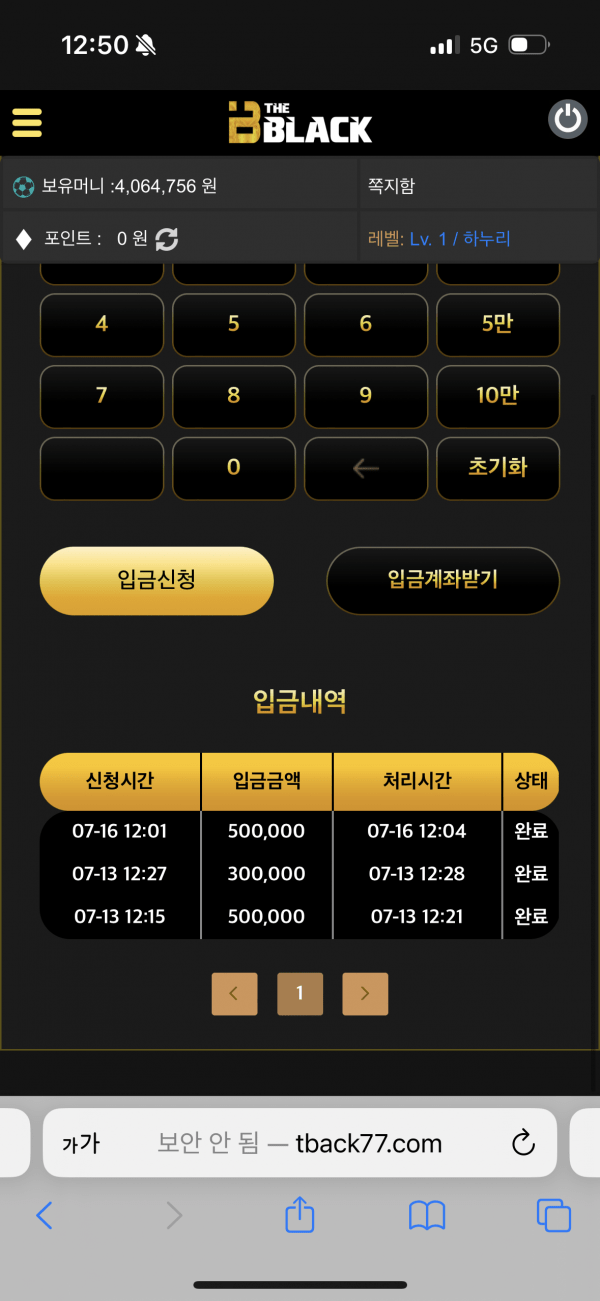Image resolution: width=600 pixels, height=1301 pixels.
Task: Enter digit 5 on the keypad
Action: point(233,324)
